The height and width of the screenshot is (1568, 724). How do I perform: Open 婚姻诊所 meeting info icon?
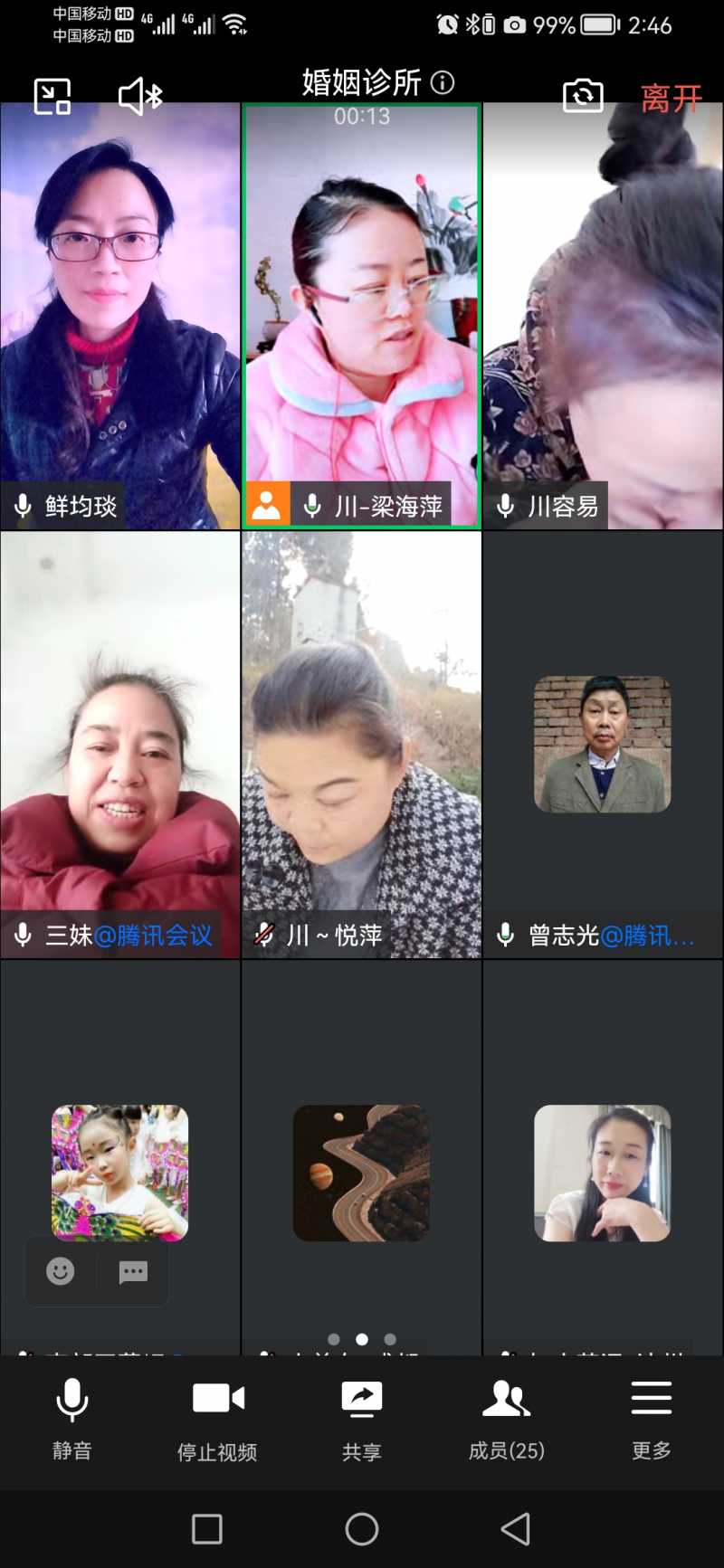pyautogui.click(x=443, y=83)
